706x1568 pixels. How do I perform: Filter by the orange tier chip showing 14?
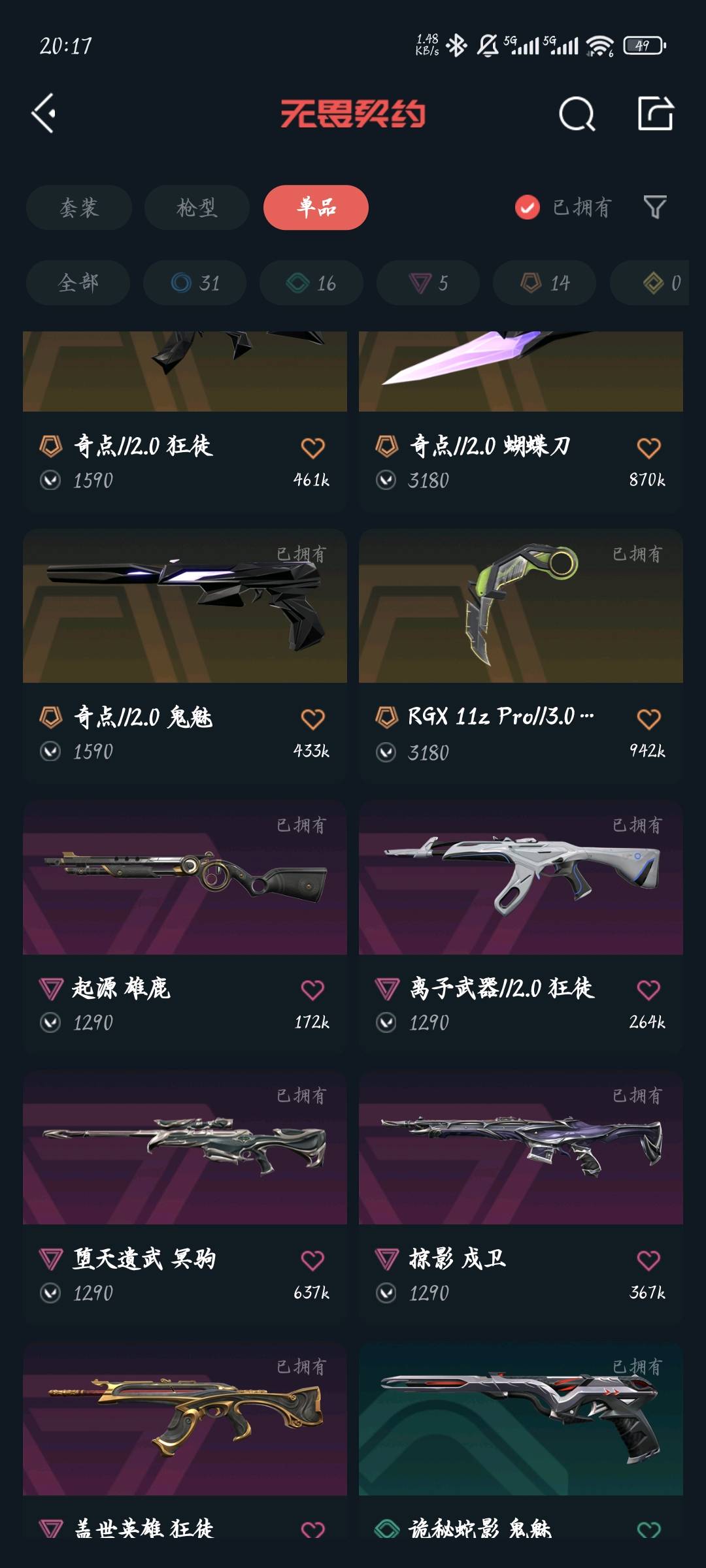pos(545,283)
